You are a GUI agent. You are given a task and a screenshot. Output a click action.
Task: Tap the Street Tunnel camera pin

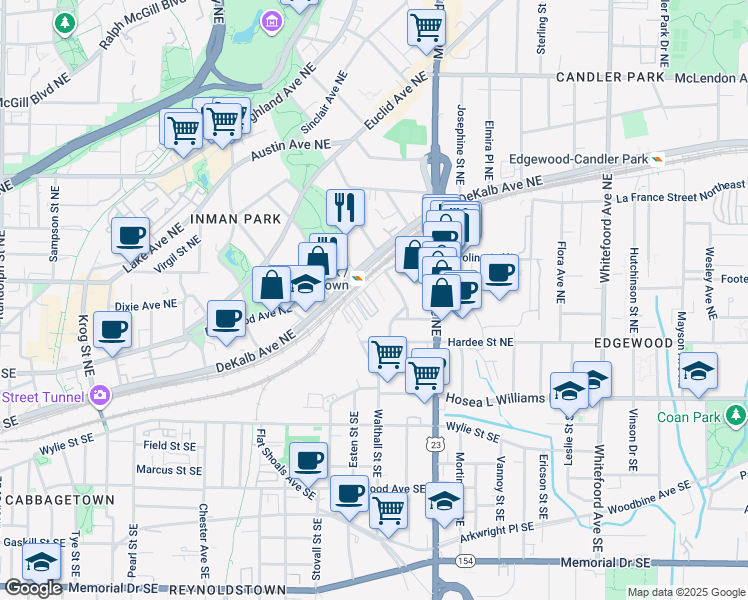[x=100, y=396]
